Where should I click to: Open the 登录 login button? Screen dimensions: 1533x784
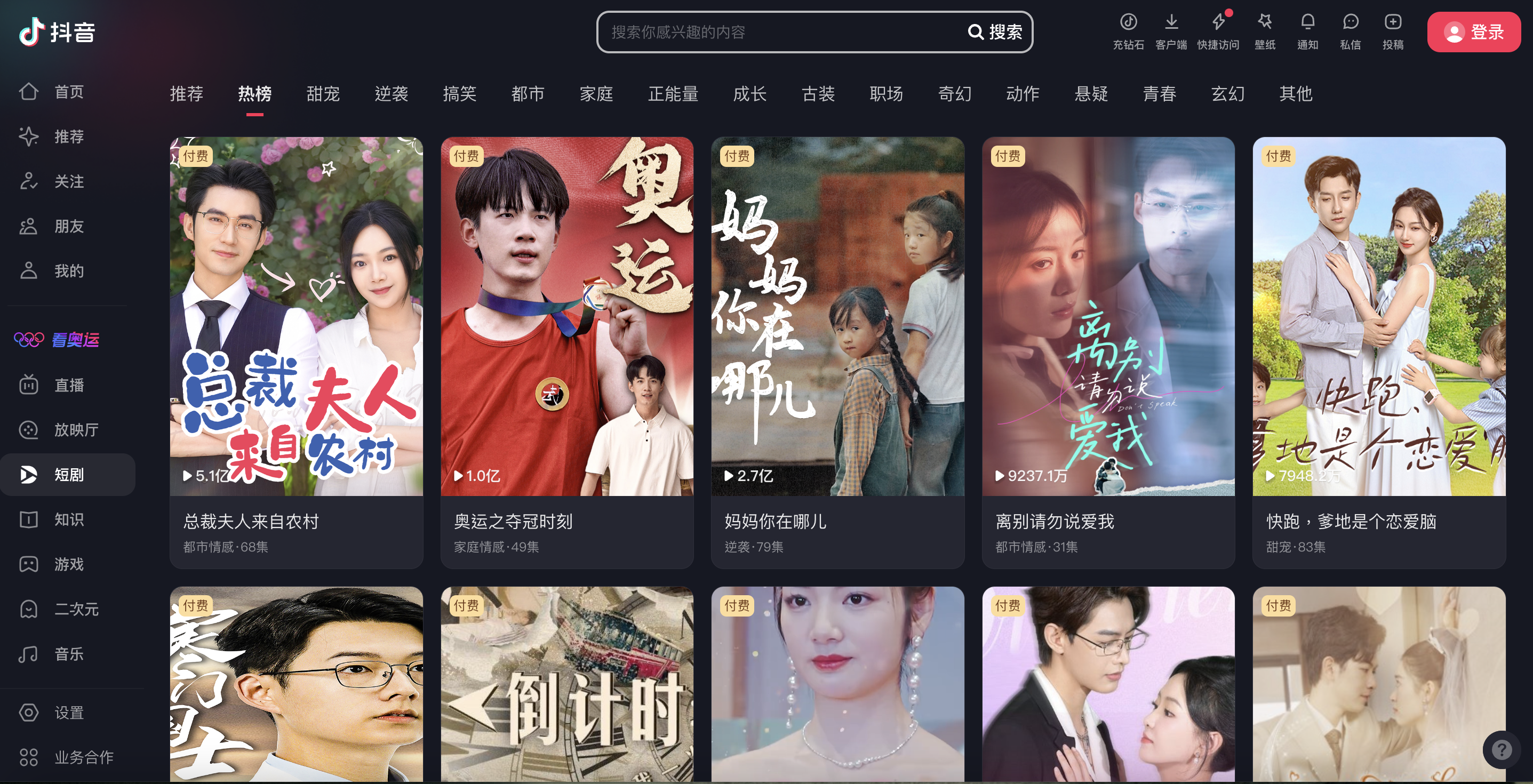coord(1473,32)
